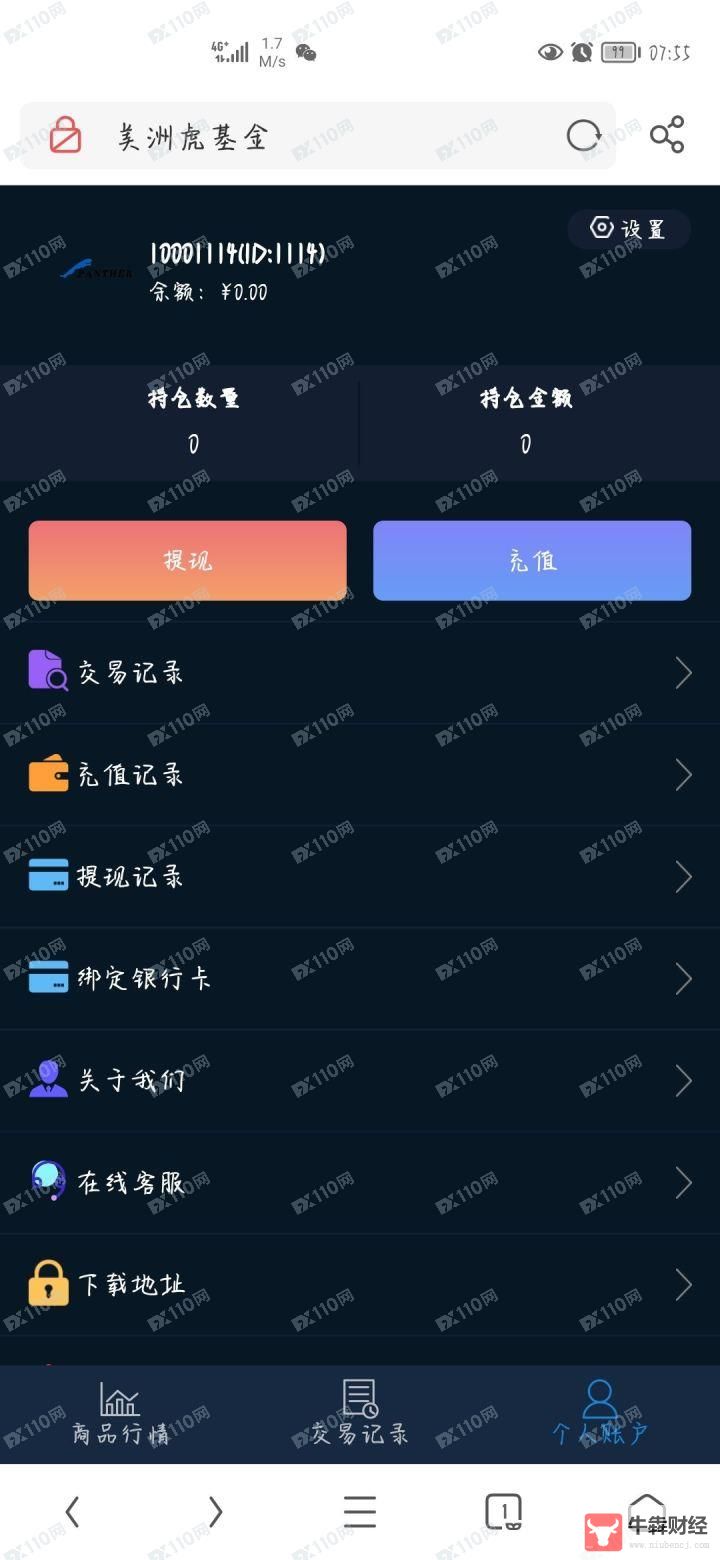Viewport: 720px width, 1560px height.
Task: Select the 个人账户 tab
Action: (x=599, y=1413)
